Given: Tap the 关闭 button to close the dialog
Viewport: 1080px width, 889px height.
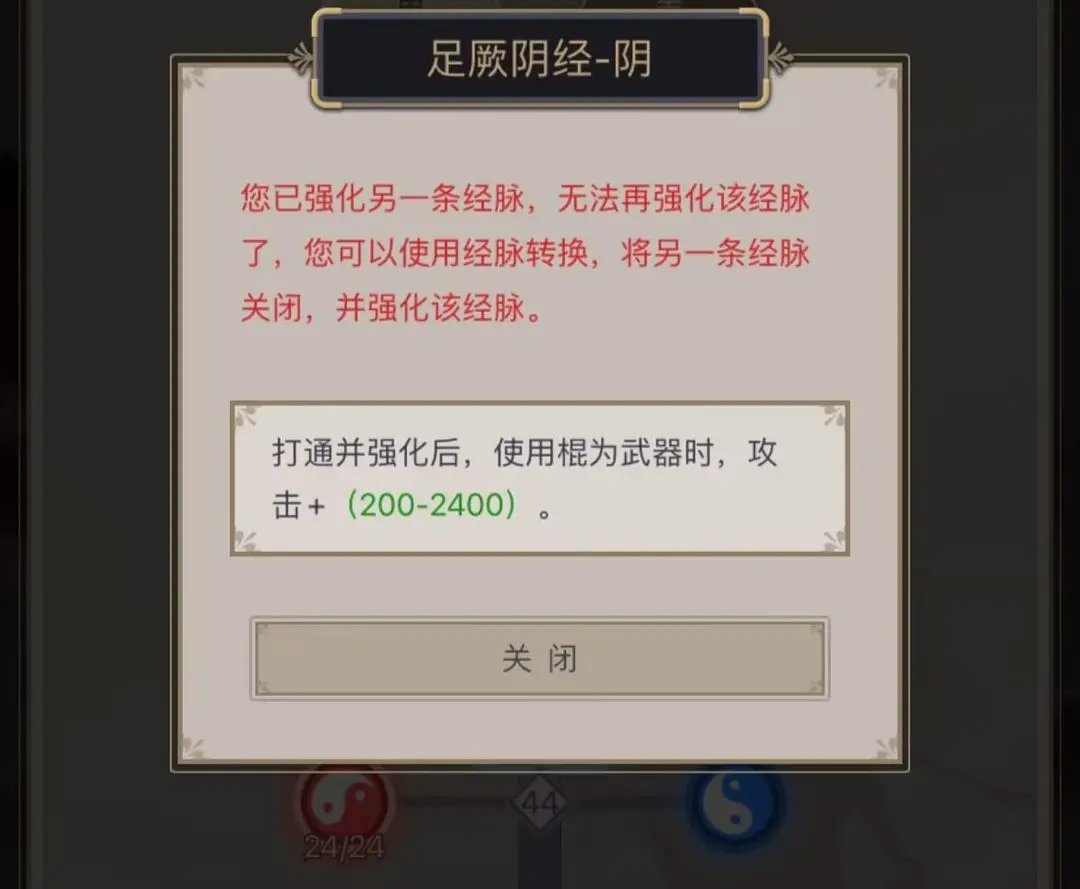Looking at the screenshot, I should 540,659.
